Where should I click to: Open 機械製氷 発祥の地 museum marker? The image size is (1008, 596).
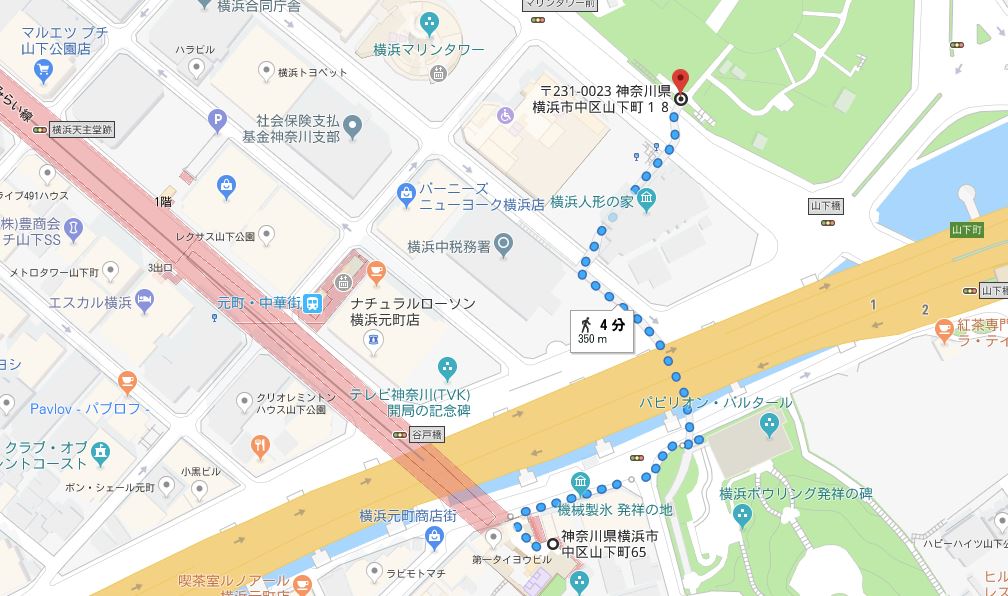[581, 486]
